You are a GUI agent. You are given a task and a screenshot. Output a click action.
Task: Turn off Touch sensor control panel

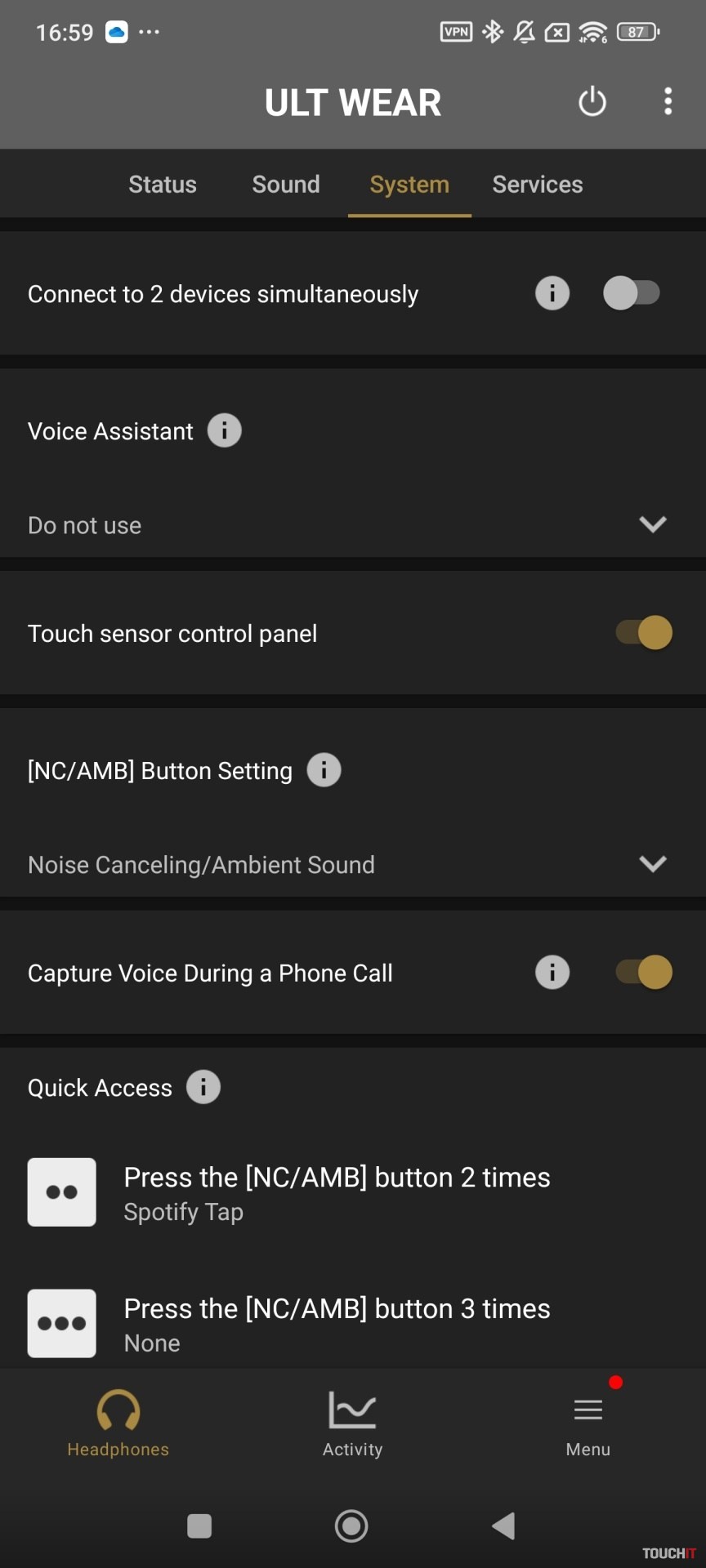pos(644,633)
